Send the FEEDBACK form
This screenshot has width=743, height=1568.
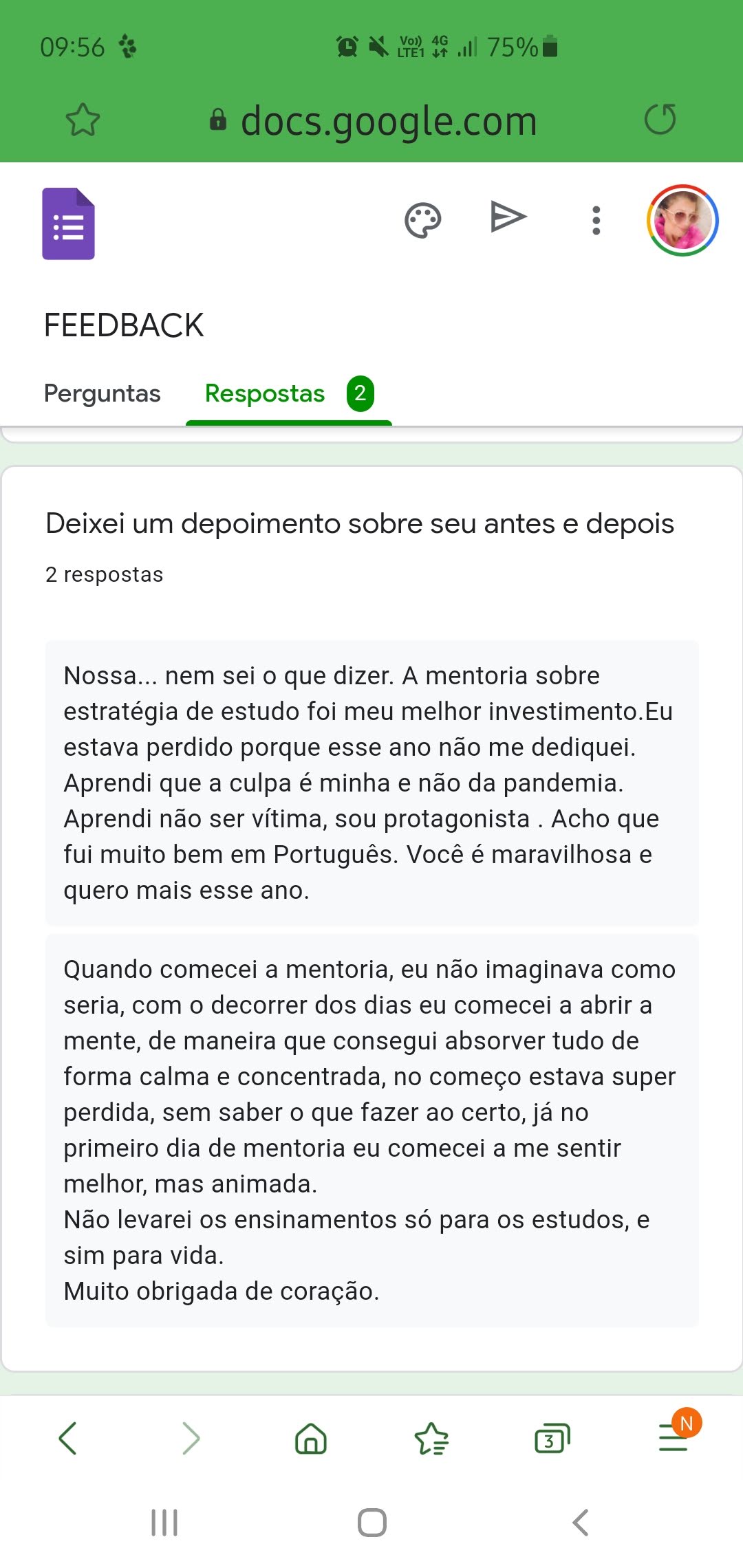[x=508, y=218]
